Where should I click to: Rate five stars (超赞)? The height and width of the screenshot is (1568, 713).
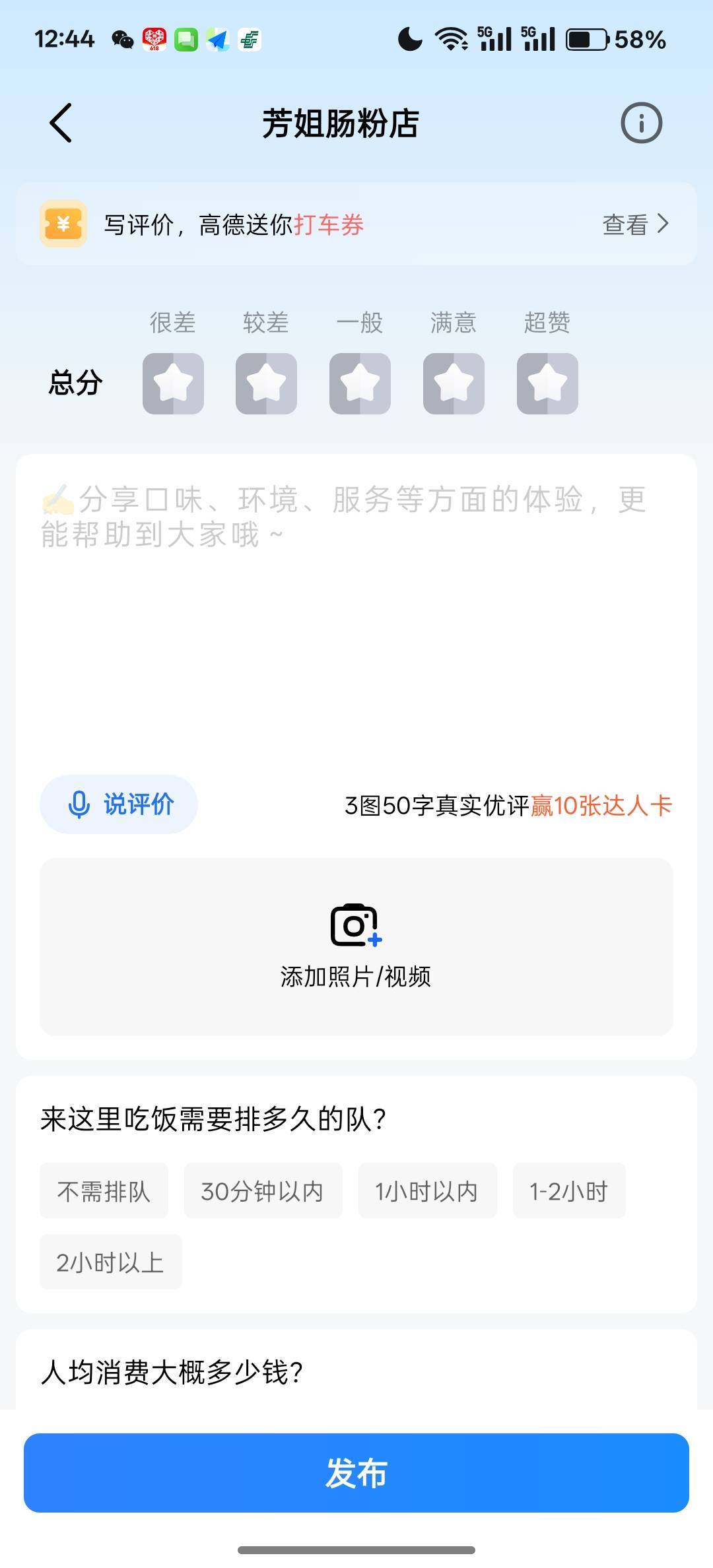point(547,383)
